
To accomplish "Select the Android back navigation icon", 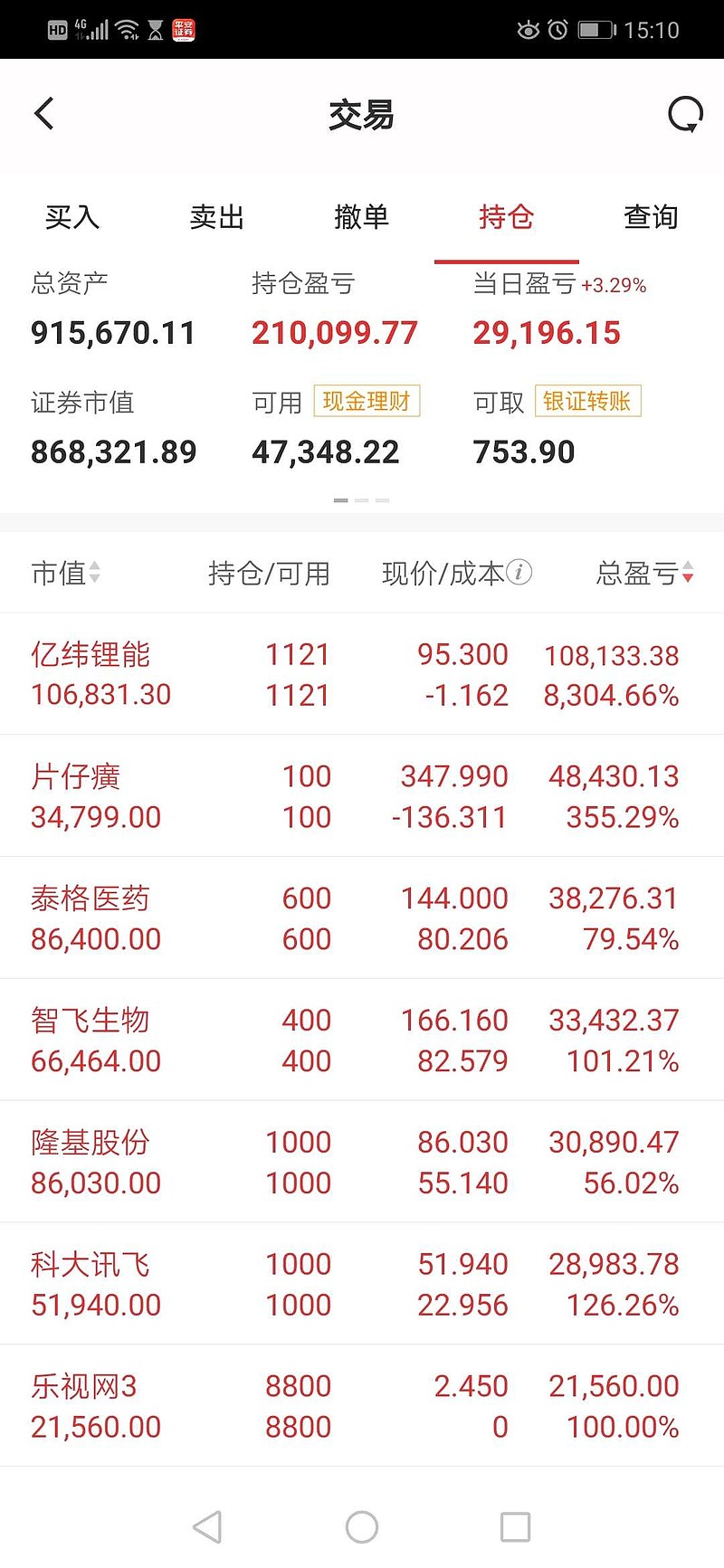I will [208, 1526].
